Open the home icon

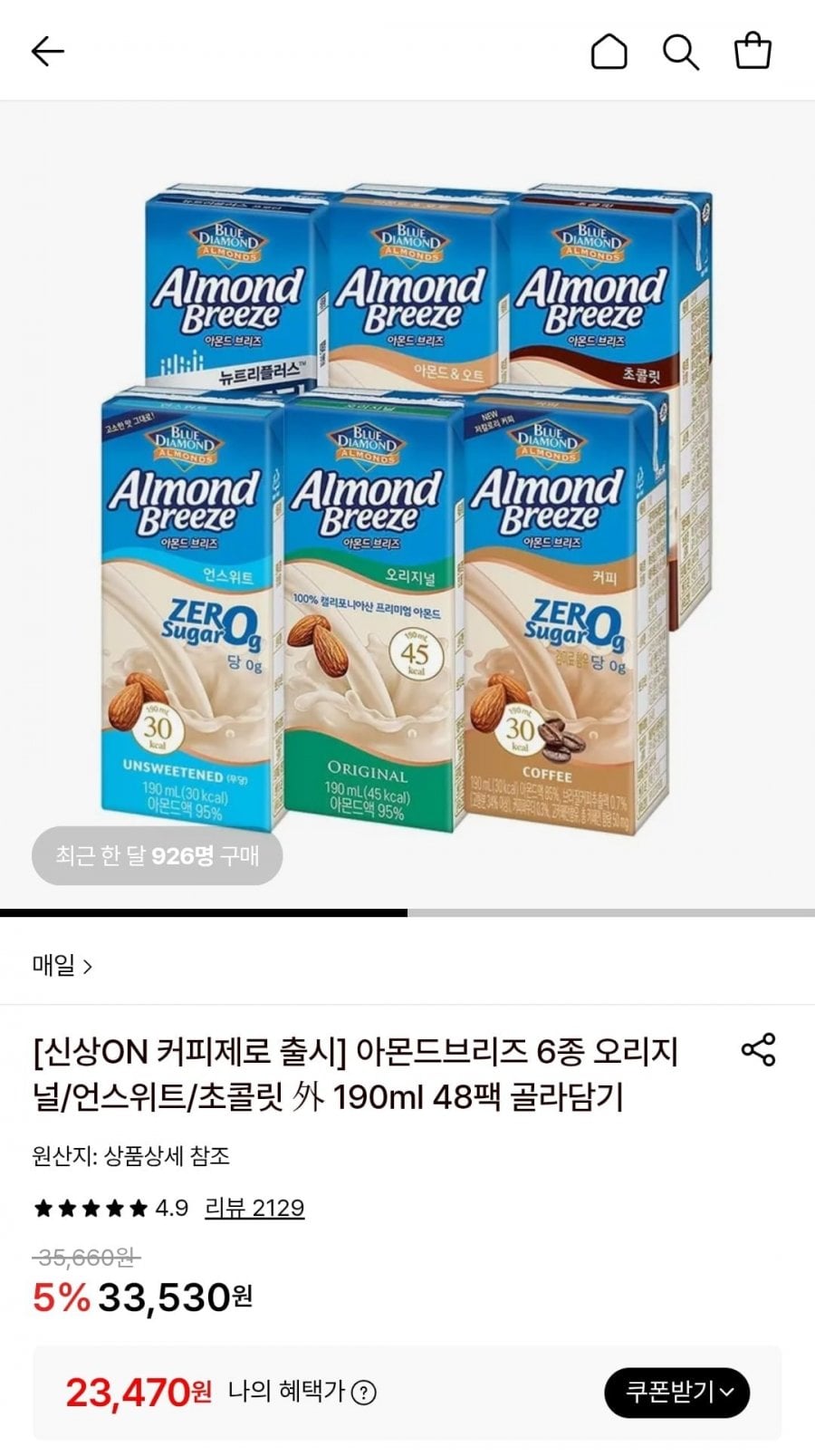[x=609, y=52]
